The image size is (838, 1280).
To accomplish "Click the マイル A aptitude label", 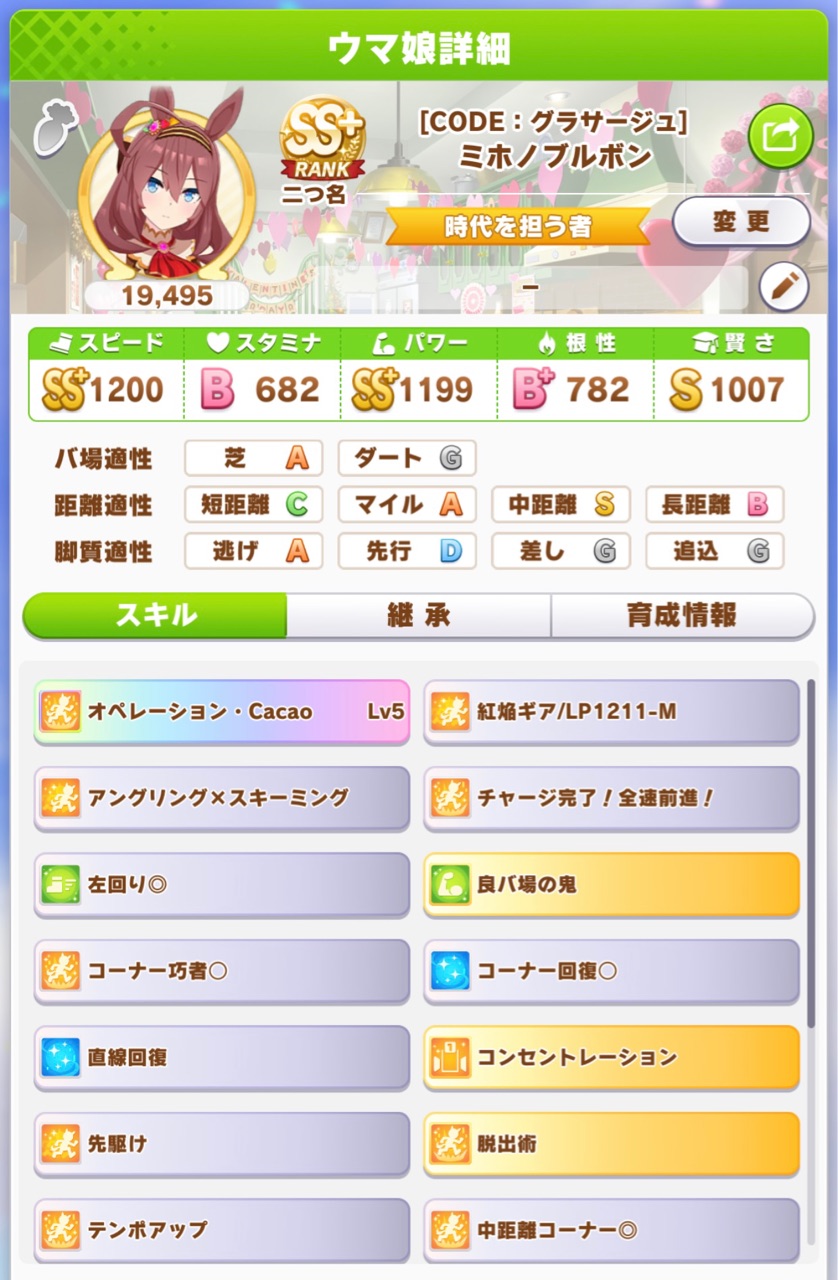I will (407, 504).
